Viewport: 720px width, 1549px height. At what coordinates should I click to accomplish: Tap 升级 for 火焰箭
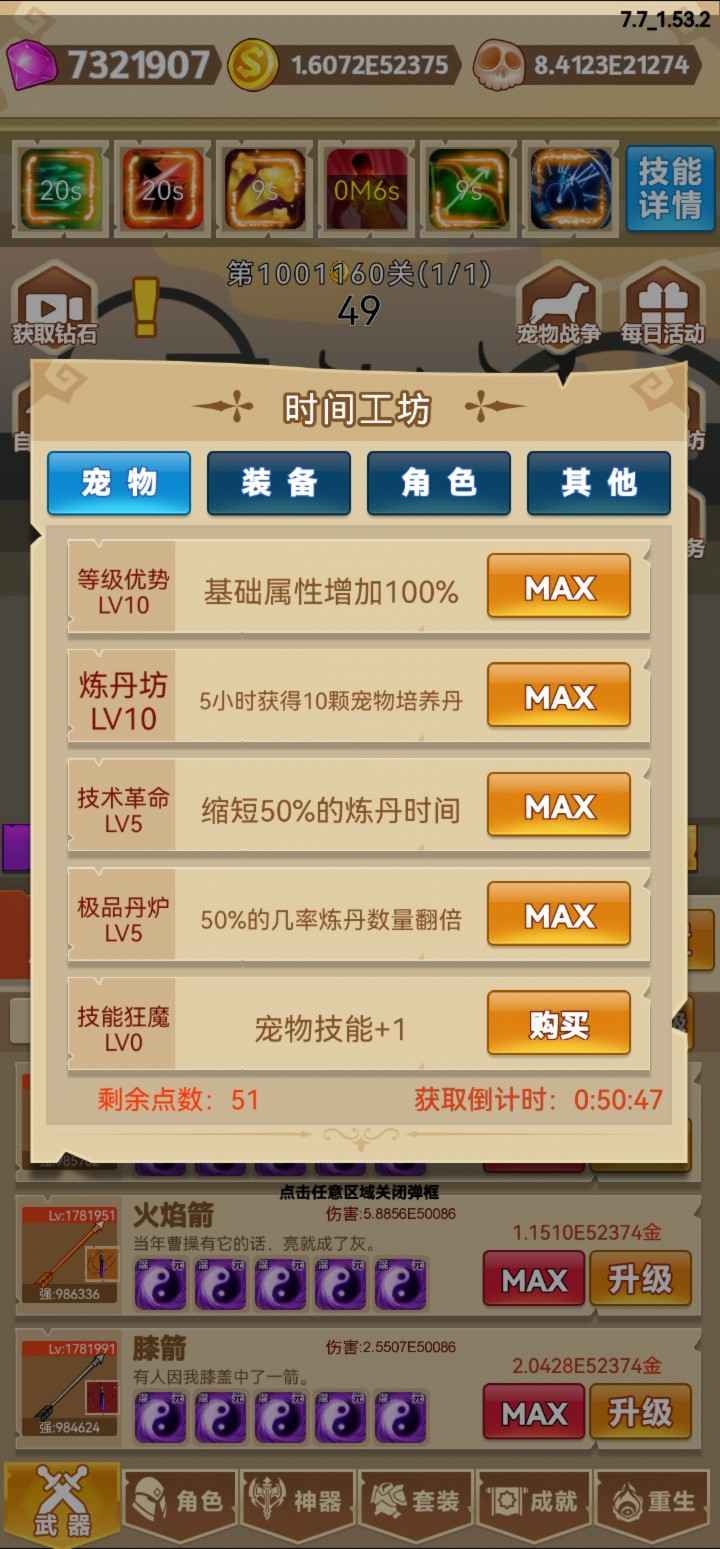(x=640, y=1278)
